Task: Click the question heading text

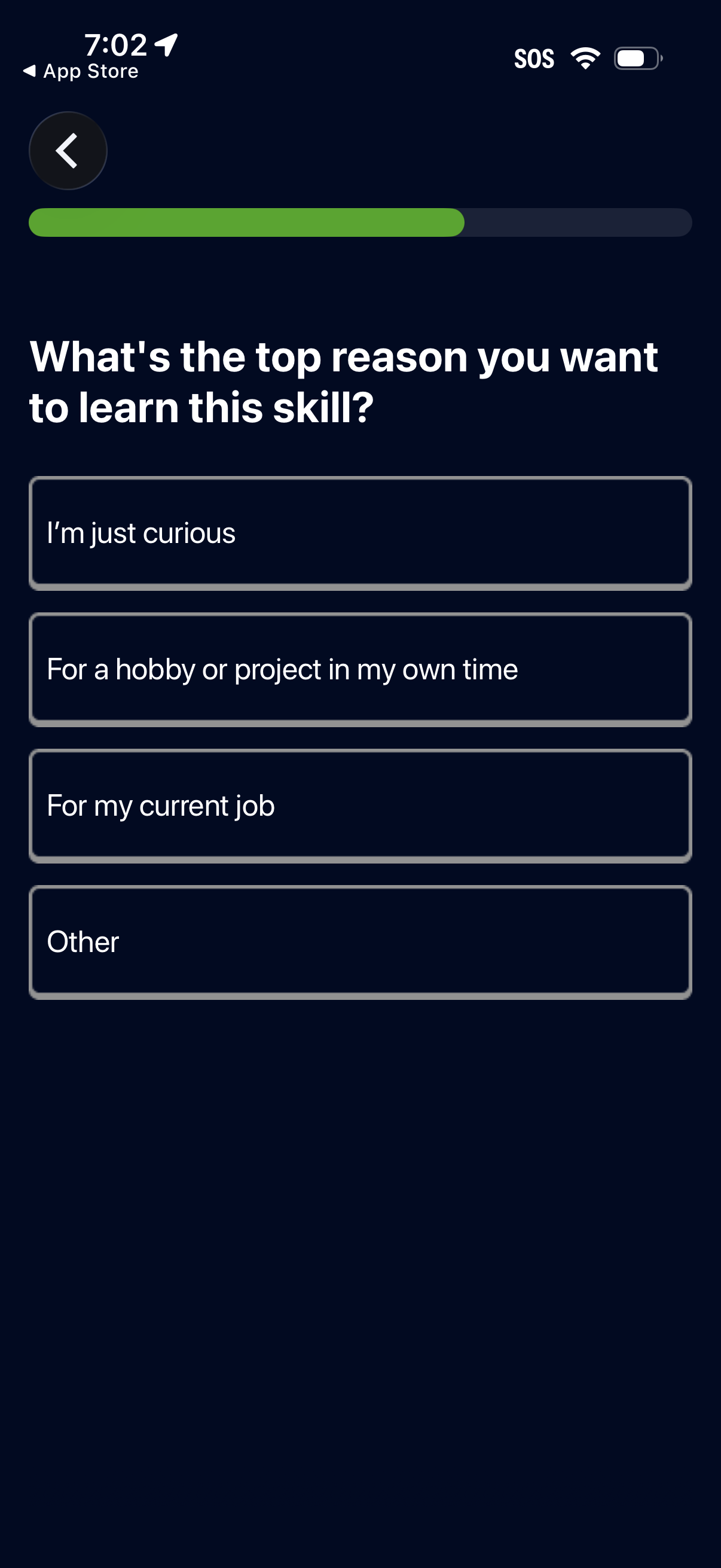Action: click(344, 379)
